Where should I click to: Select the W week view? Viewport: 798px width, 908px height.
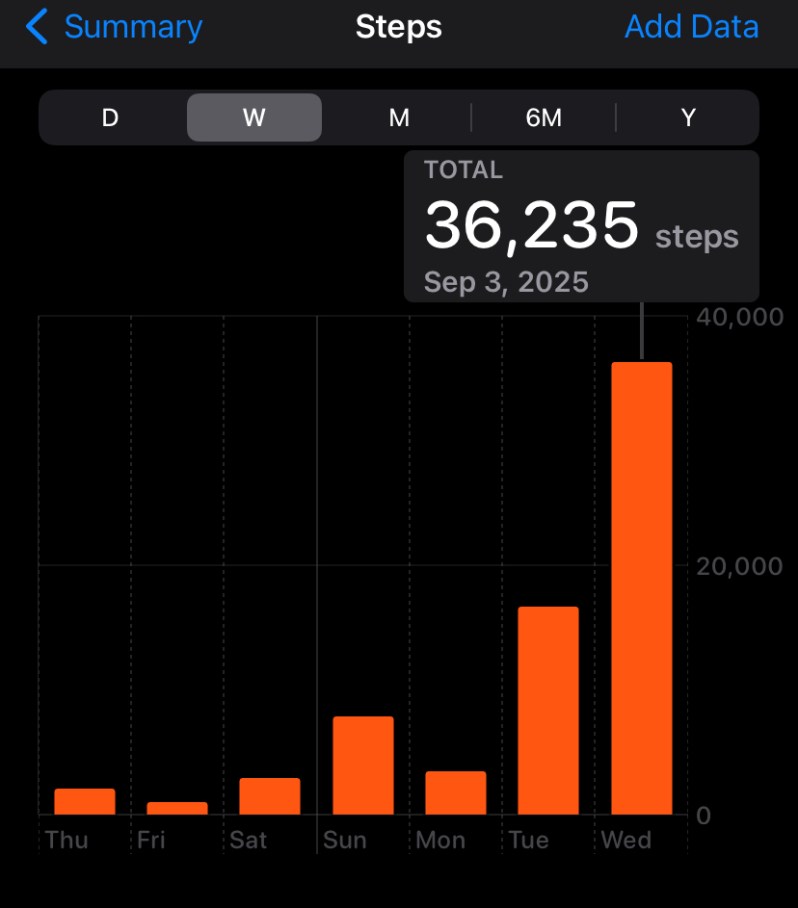254,118
